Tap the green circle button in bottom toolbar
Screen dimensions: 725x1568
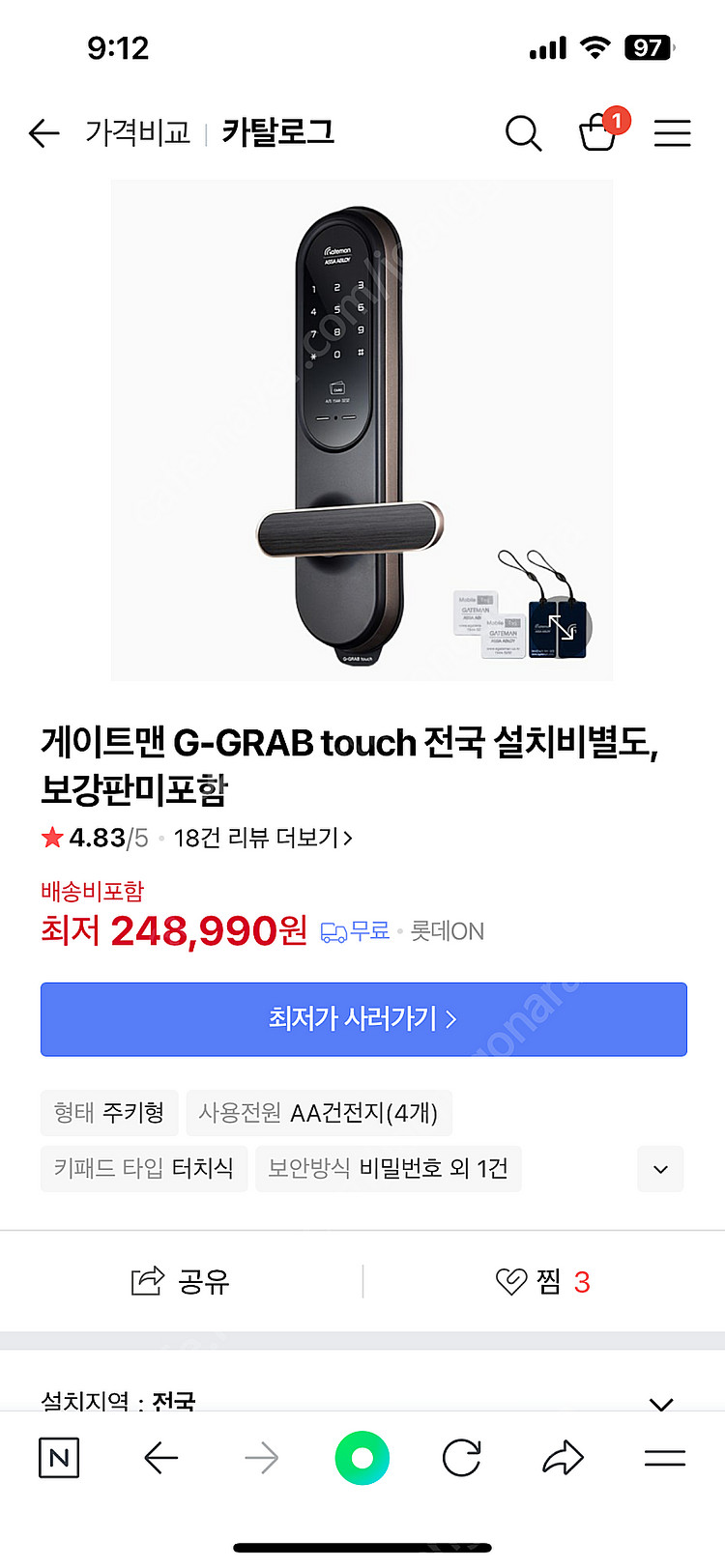pyautogui.click(x=362, y=1458)
